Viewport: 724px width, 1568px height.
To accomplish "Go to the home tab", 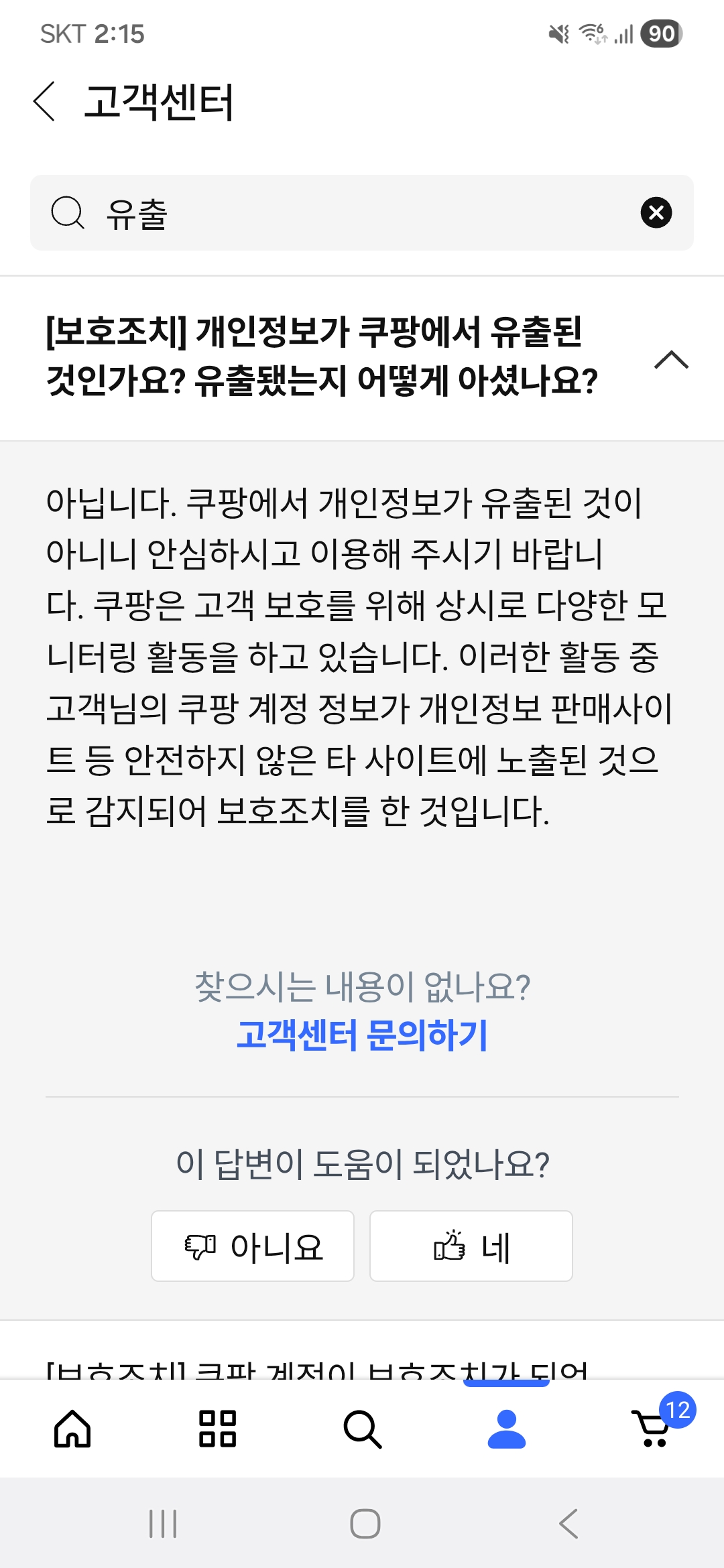I will pyautogui.click(x=72, y=1429).
